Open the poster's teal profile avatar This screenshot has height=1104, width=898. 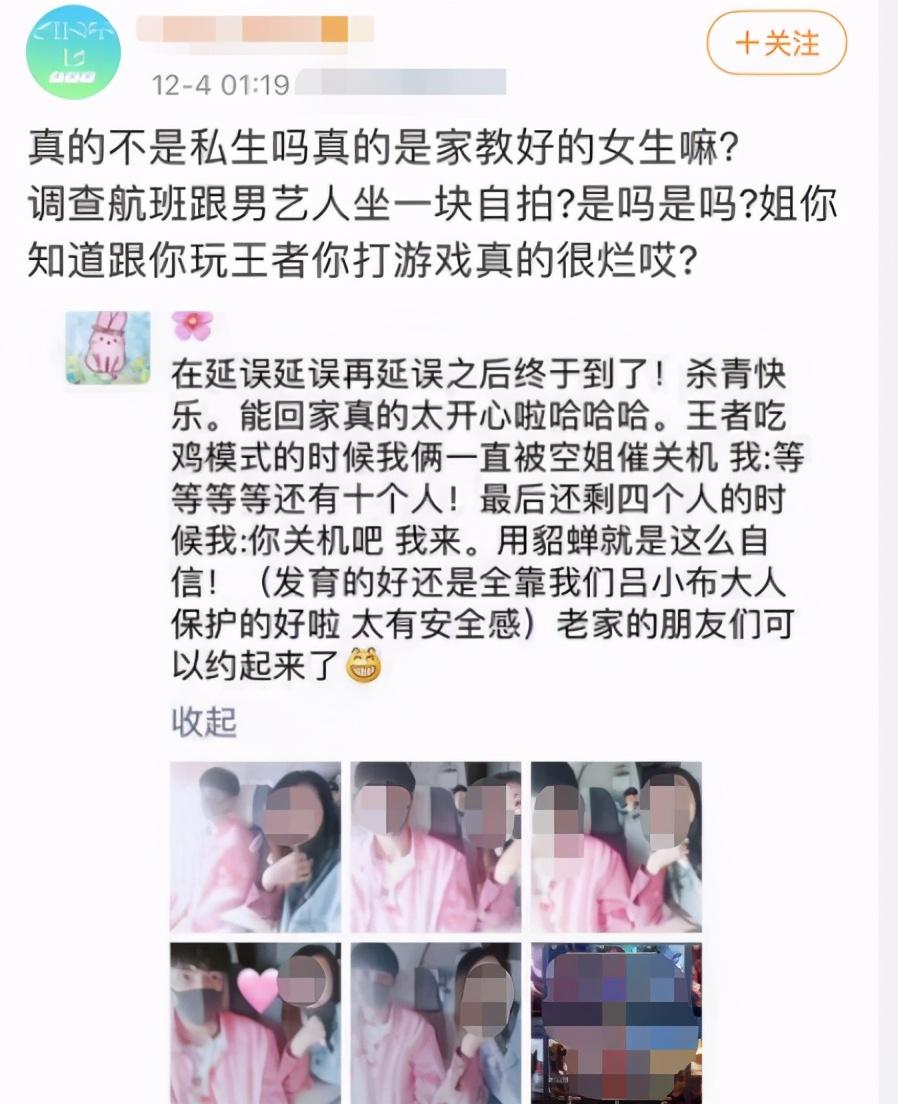click(73, 51)
